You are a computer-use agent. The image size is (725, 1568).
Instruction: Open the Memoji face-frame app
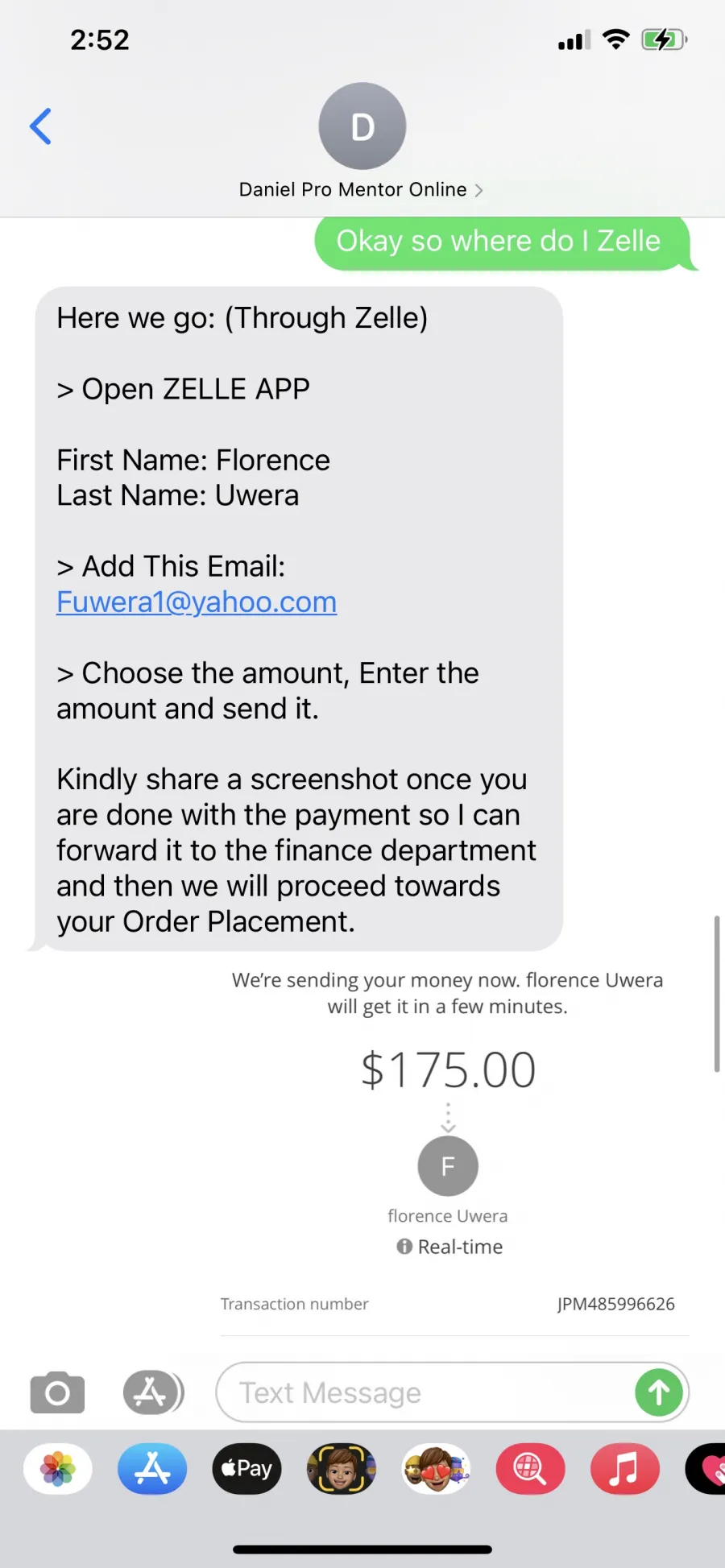coord(342,1469)
